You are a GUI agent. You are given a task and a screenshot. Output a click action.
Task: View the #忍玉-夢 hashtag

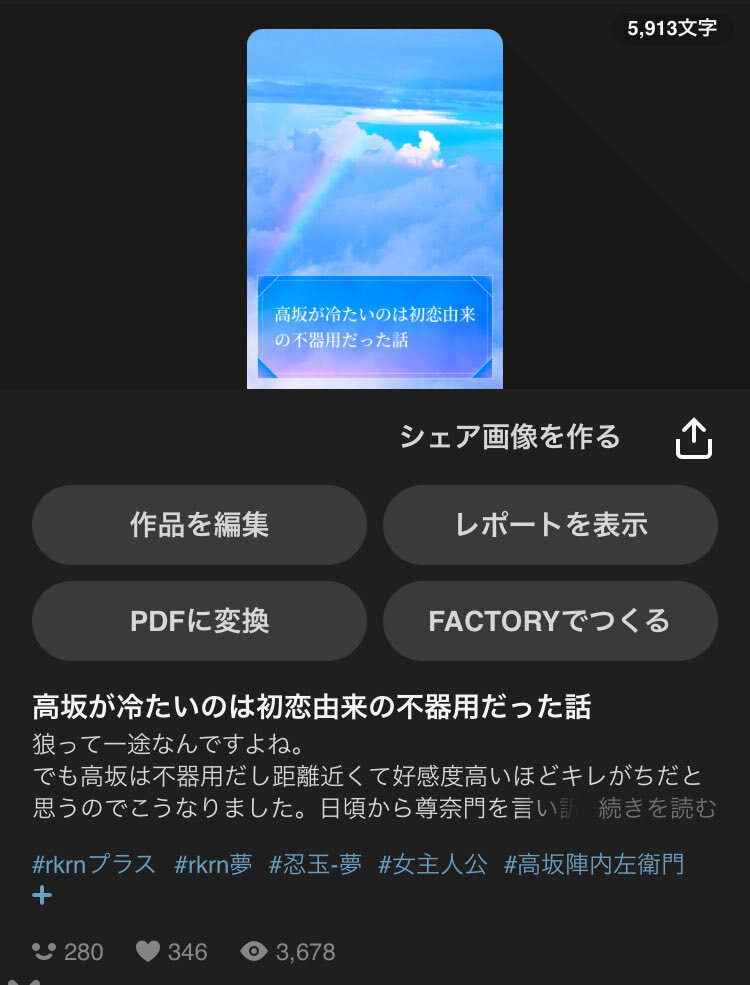coord(315,864)
